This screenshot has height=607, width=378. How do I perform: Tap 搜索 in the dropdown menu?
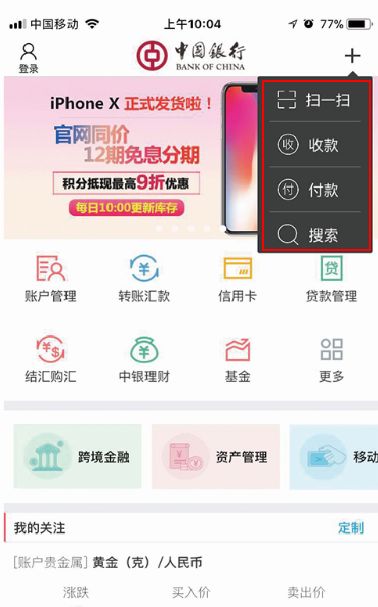click(314, 234)
